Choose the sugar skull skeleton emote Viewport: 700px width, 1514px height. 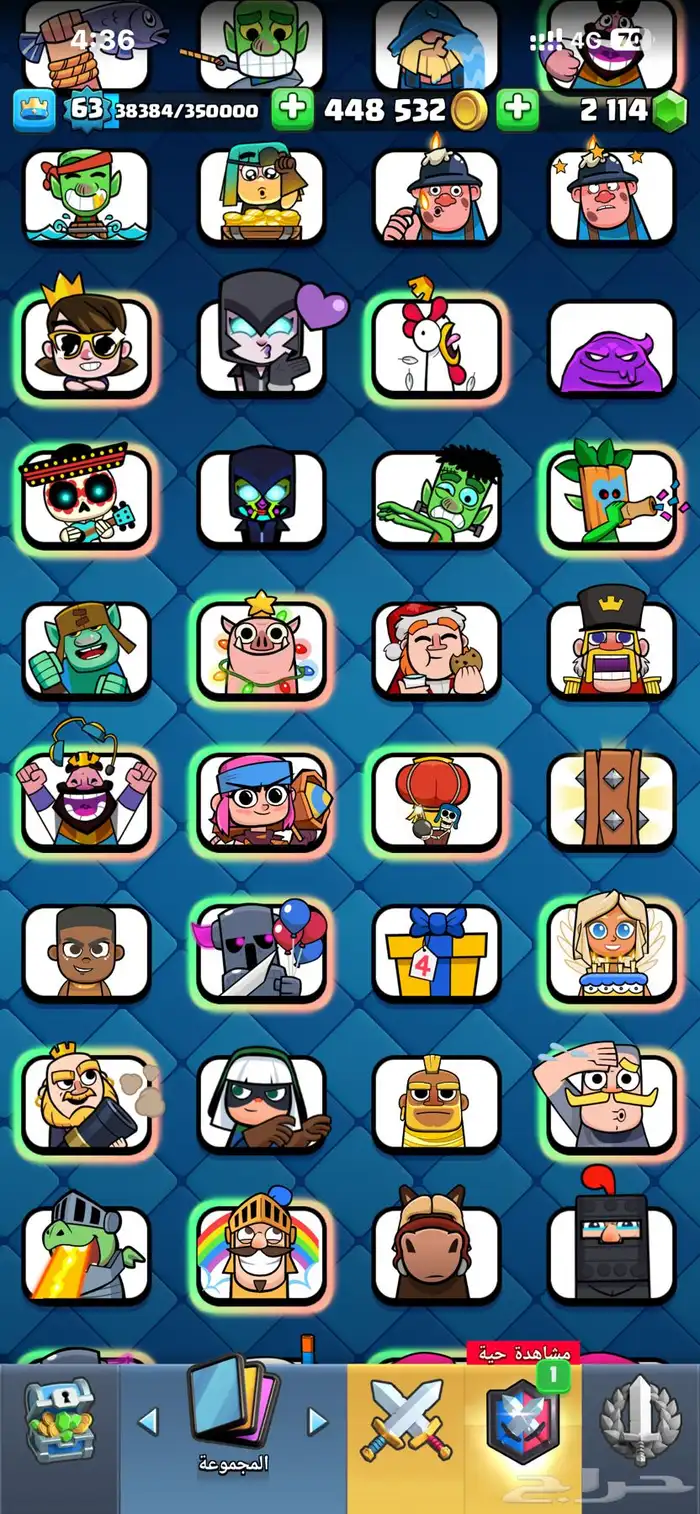pyautogui.click(x=86, y=498)
